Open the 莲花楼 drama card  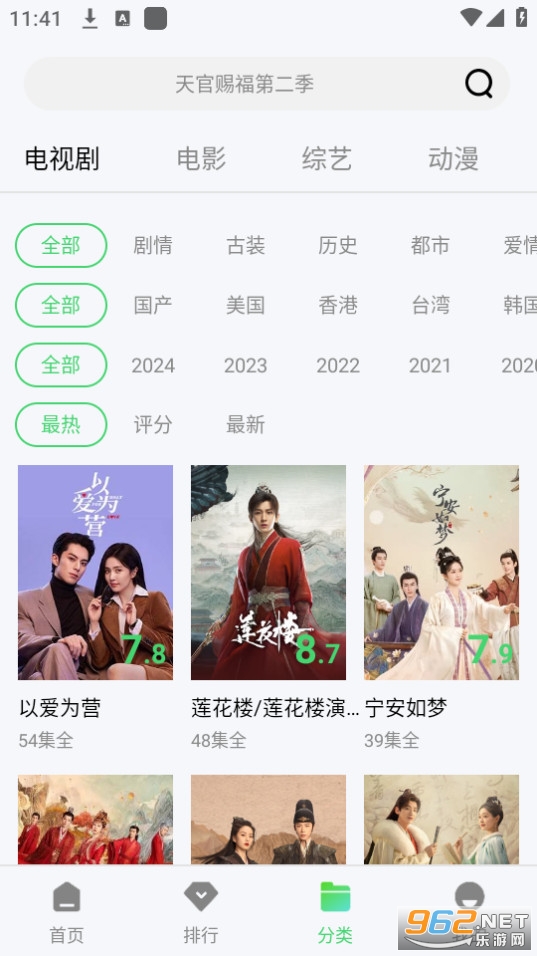click(268, 607)
